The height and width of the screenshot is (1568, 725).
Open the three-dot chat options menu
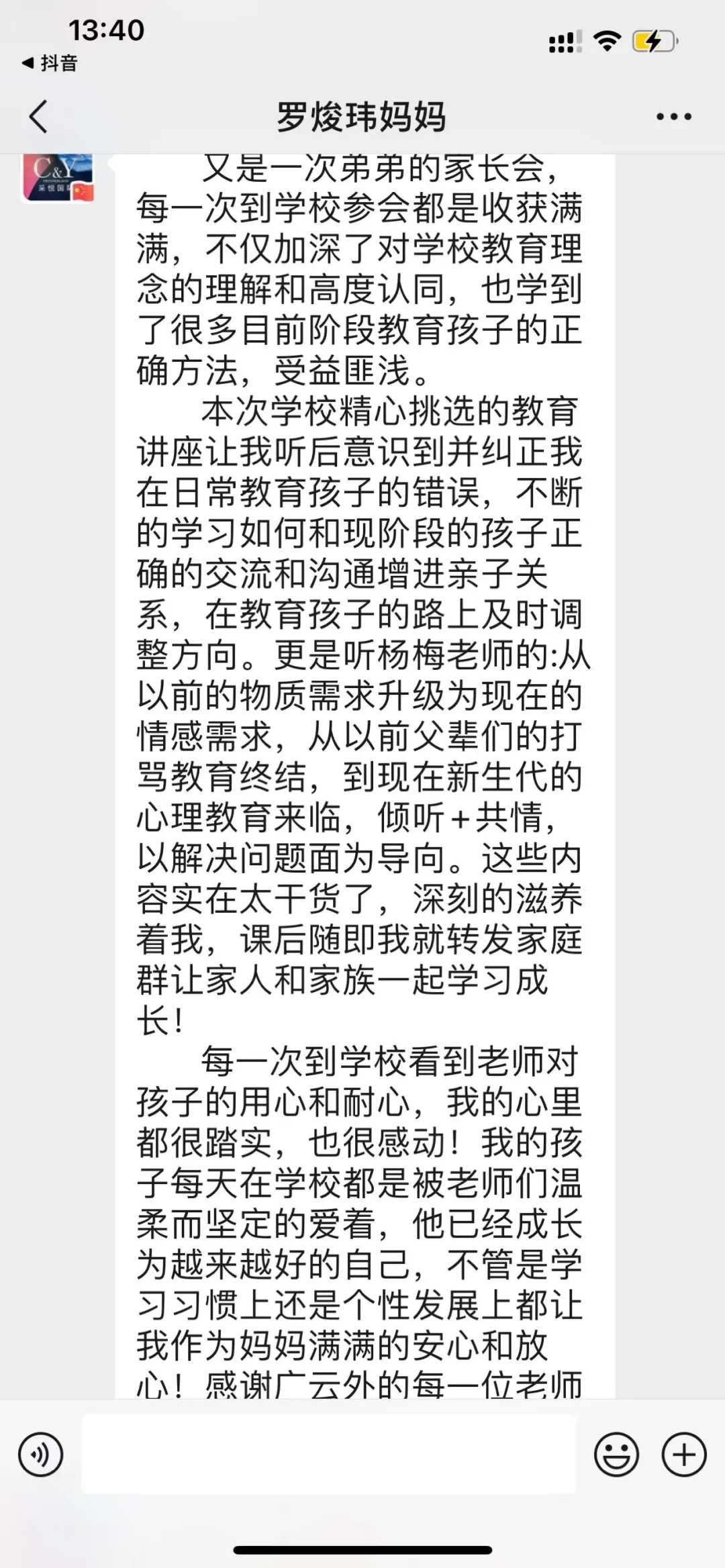click(673, 117)
